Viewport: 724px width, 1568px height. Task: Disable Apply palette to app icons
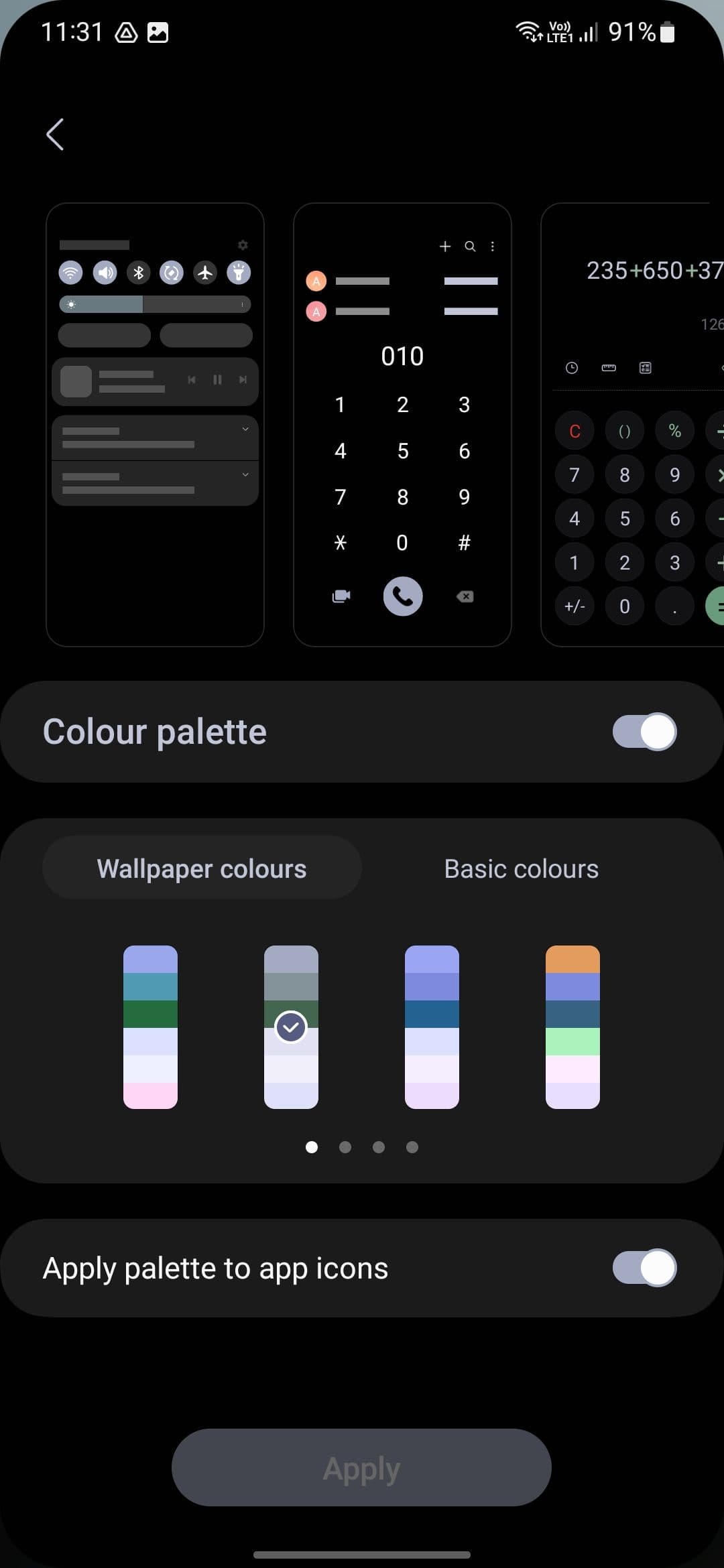tap(644, 1267)
